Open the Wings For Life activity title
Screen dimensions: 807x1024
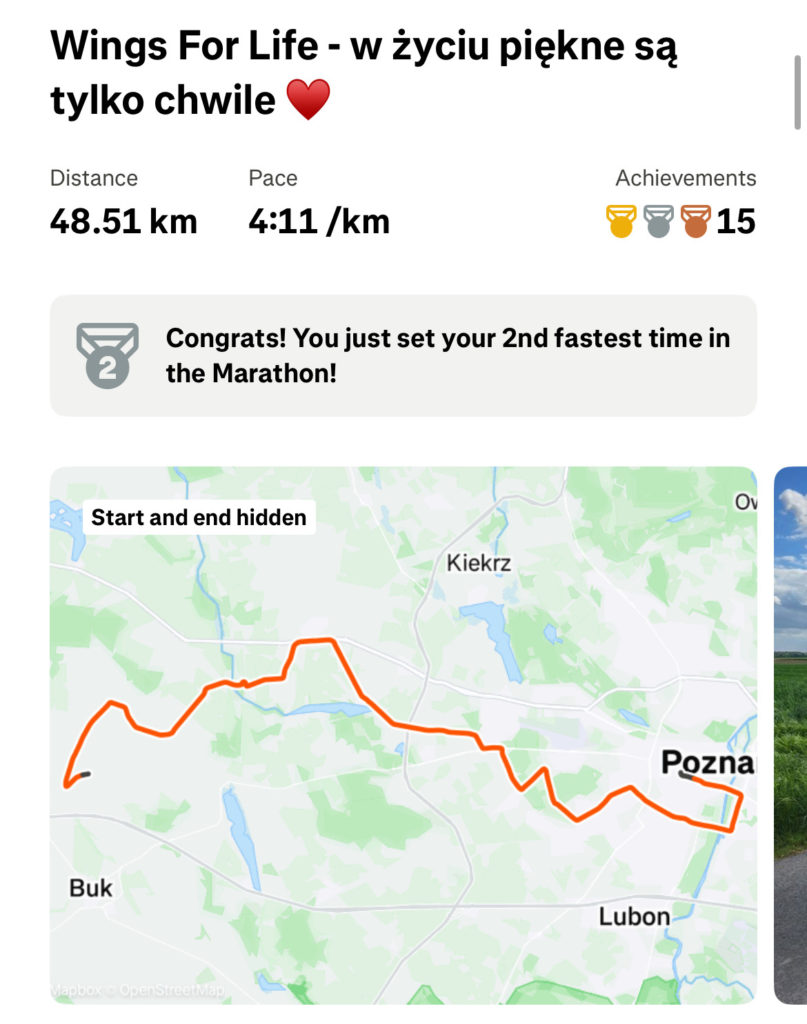363,72
